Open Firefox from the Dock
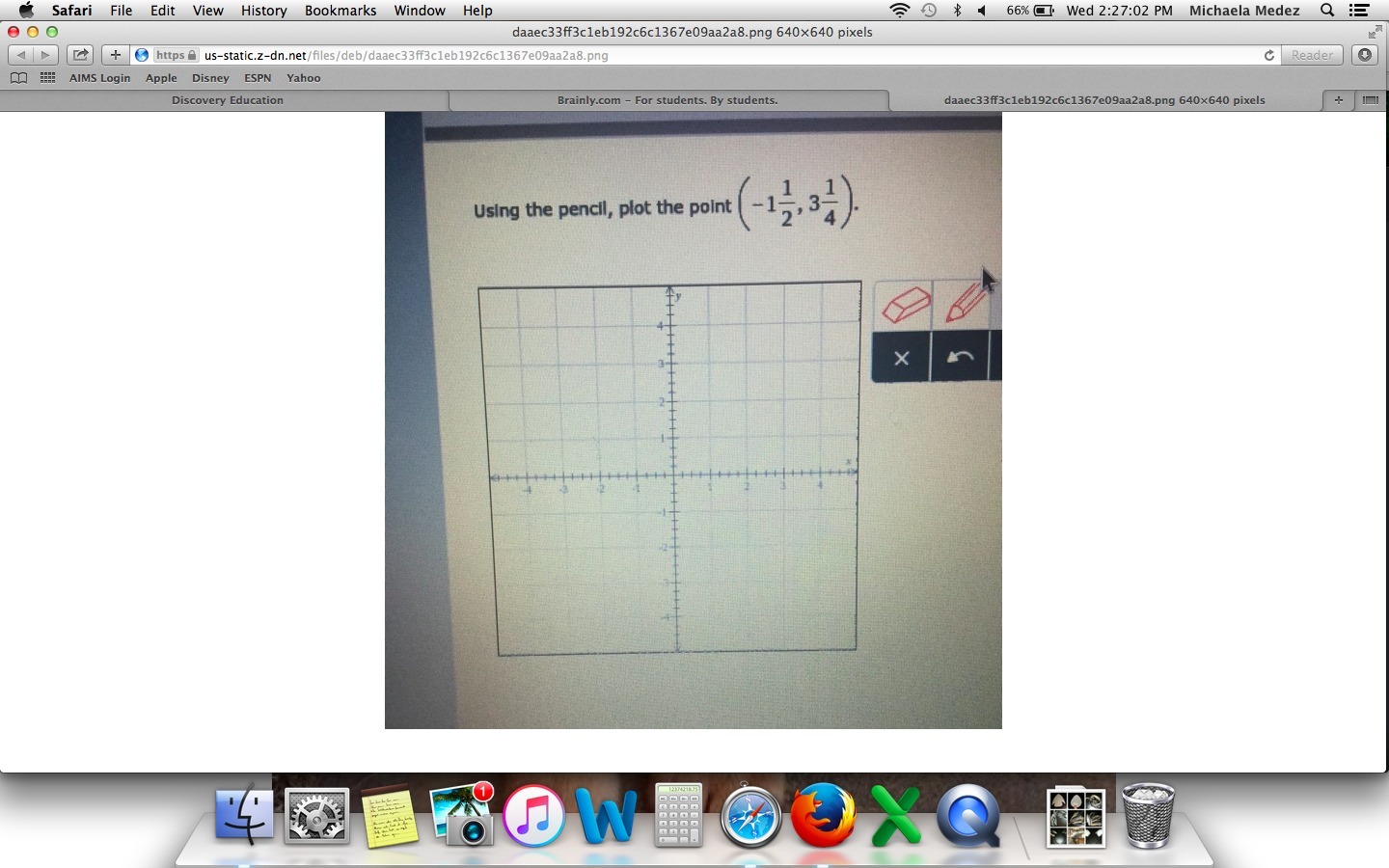Image resolution: width=1389 pixels, height=868 pixels. click(823, 816)
